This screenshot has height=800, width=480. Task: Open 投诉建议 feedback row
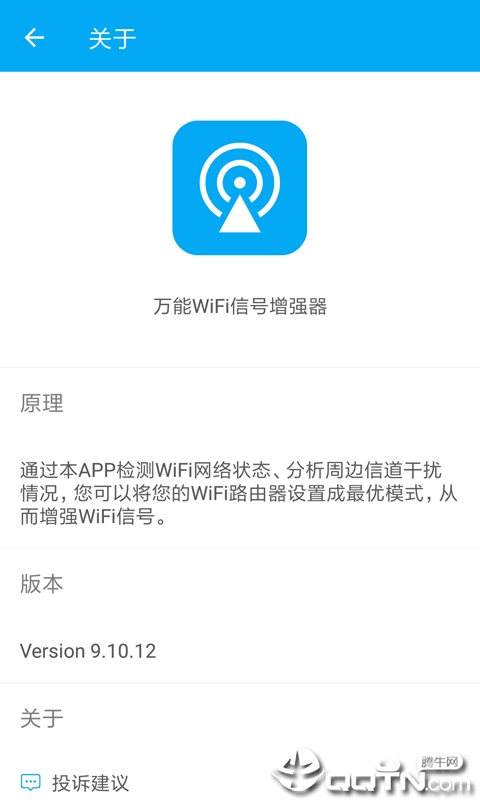click(240, 782)
